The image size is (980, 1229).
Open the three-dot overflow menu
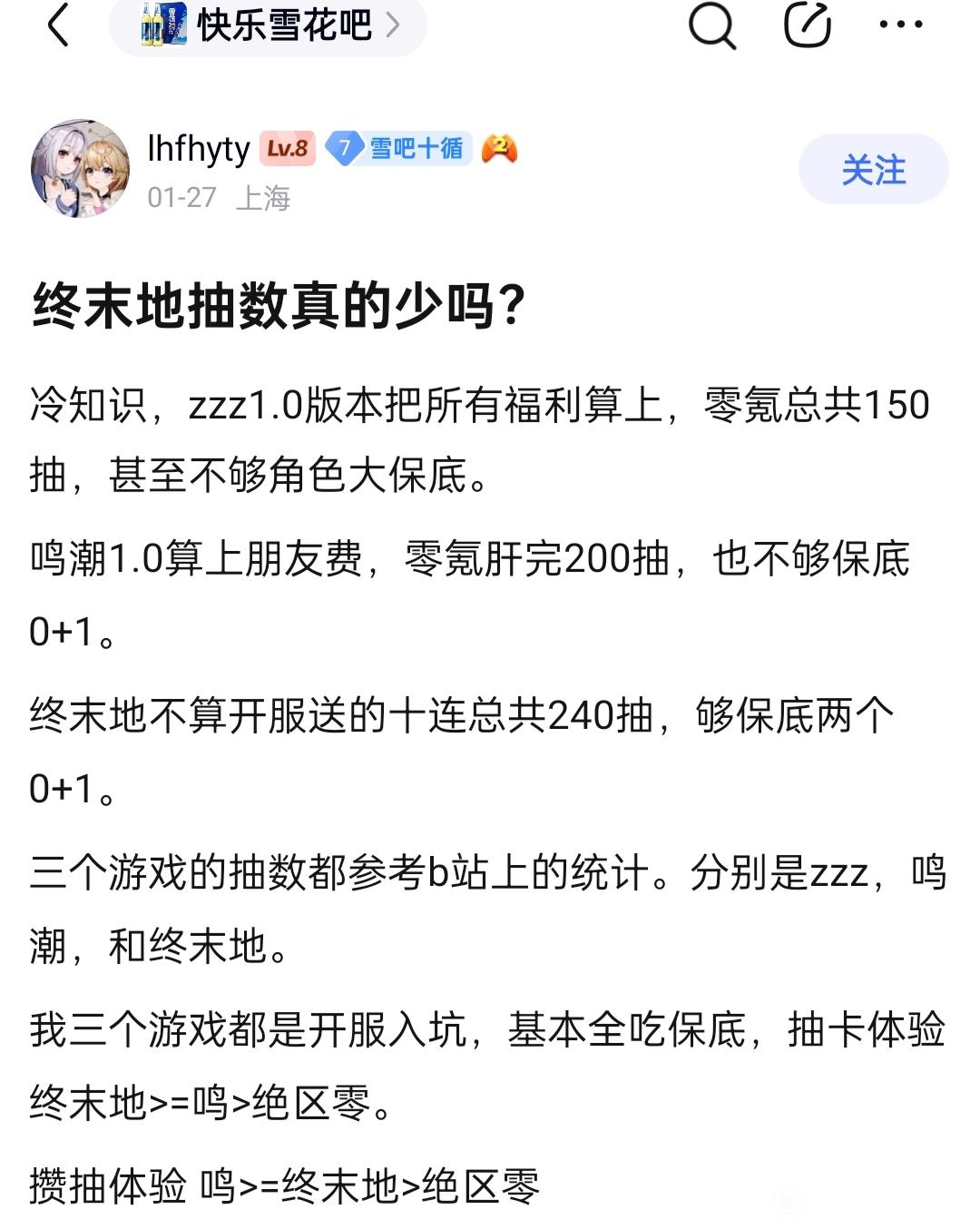(901, 25)
